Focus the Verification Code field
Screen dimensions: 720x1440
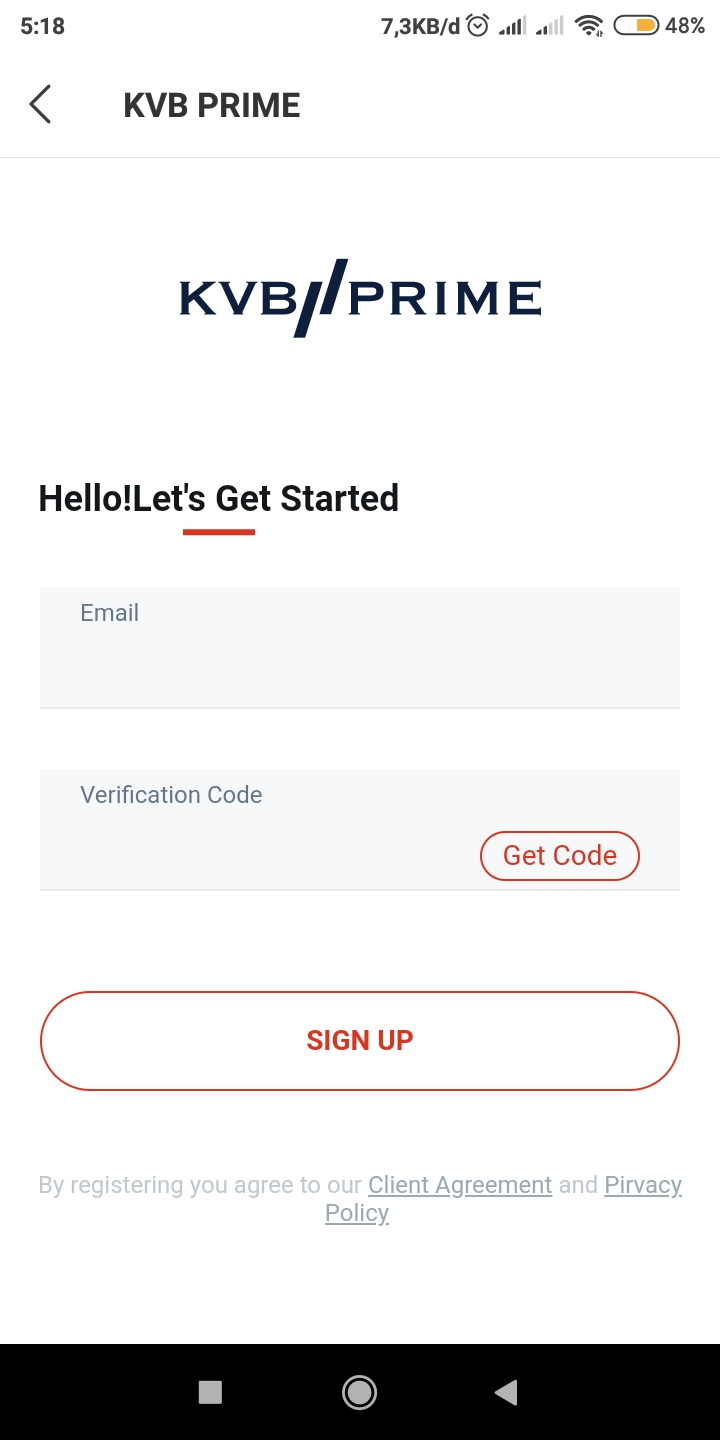360,830
